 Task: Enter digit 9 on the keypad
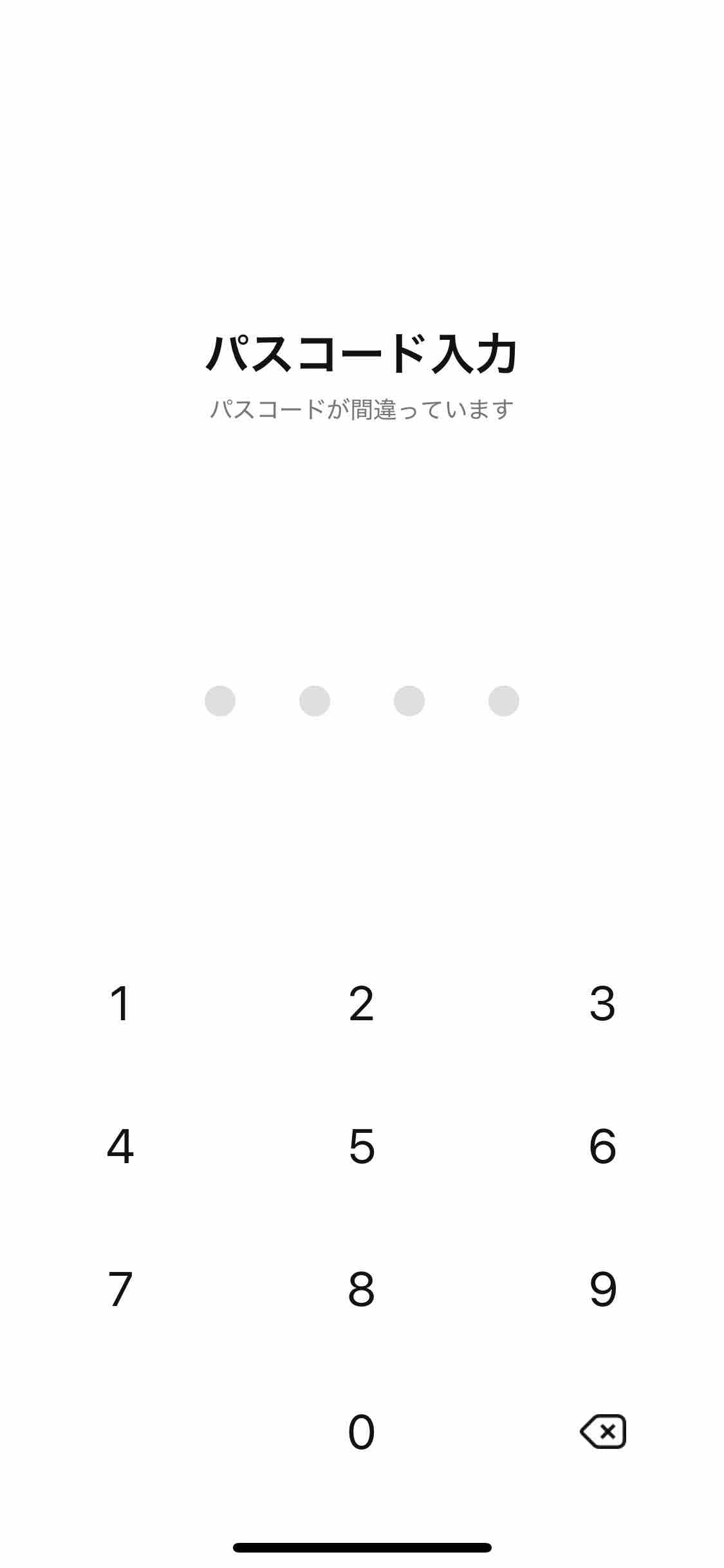[x=603, y=1290]
